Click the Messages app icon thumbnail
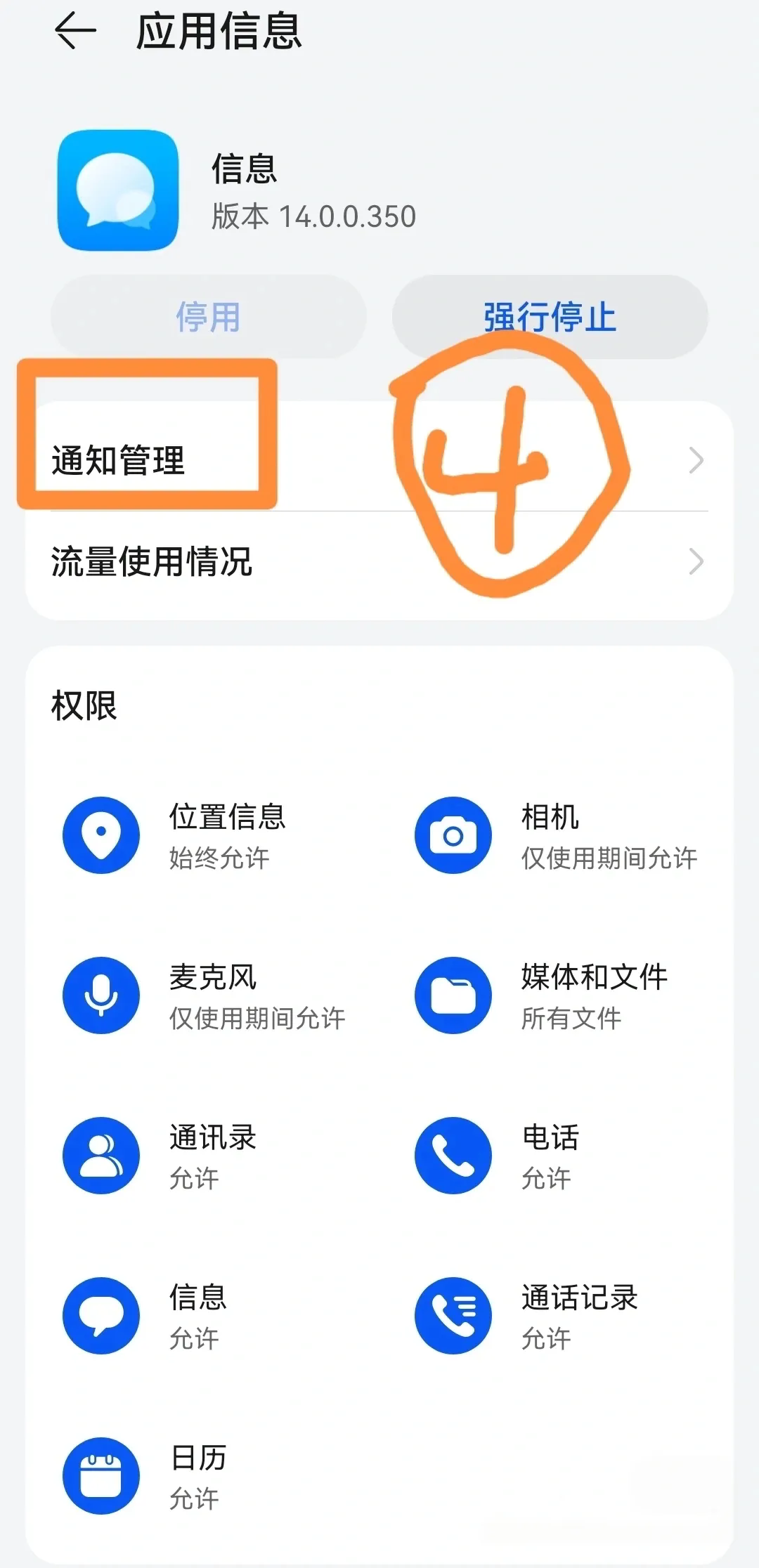759x1568 pixels. [x=119, y=190]
